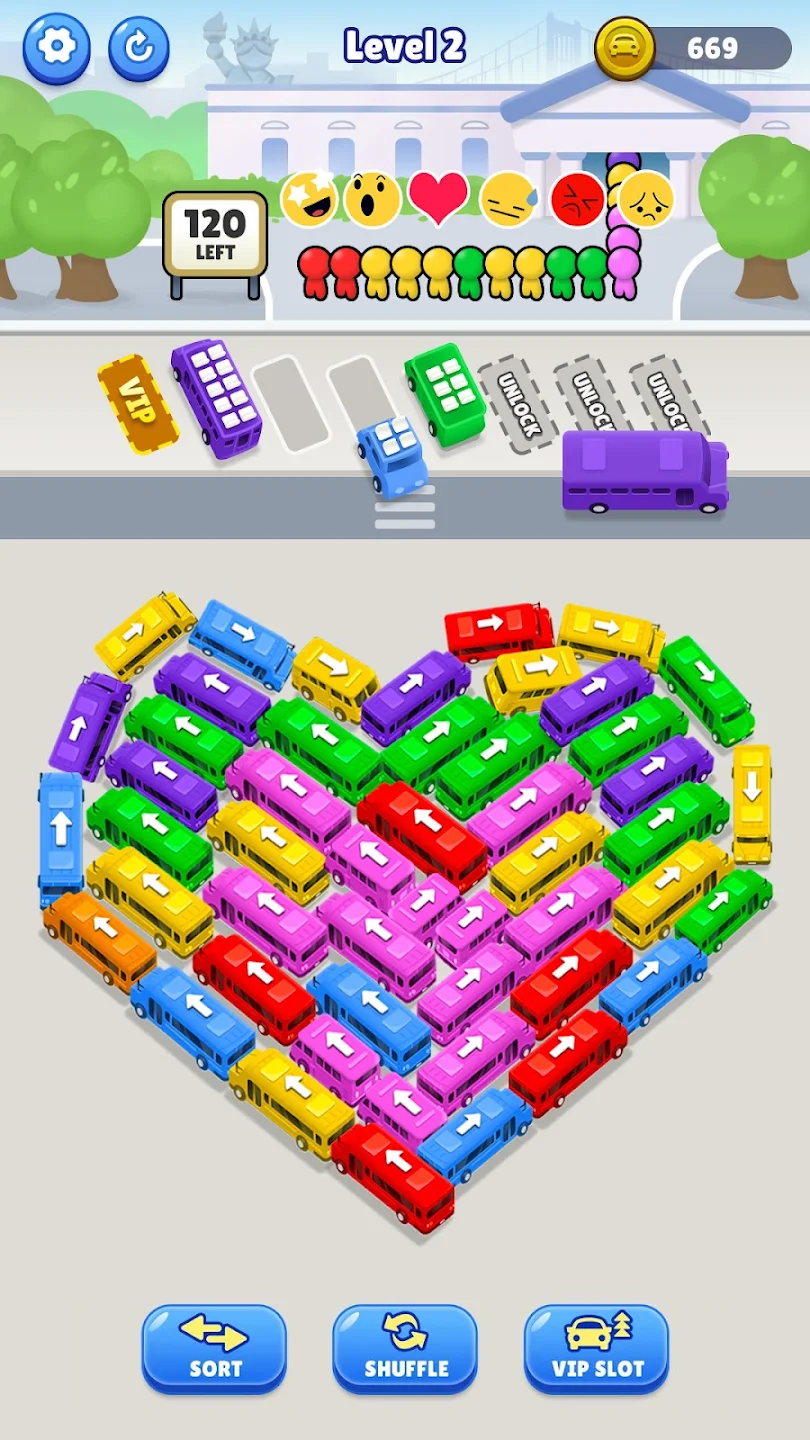
Task: Dispatch the horizontal red bus pointing right
Action: (x=497, y=627)
